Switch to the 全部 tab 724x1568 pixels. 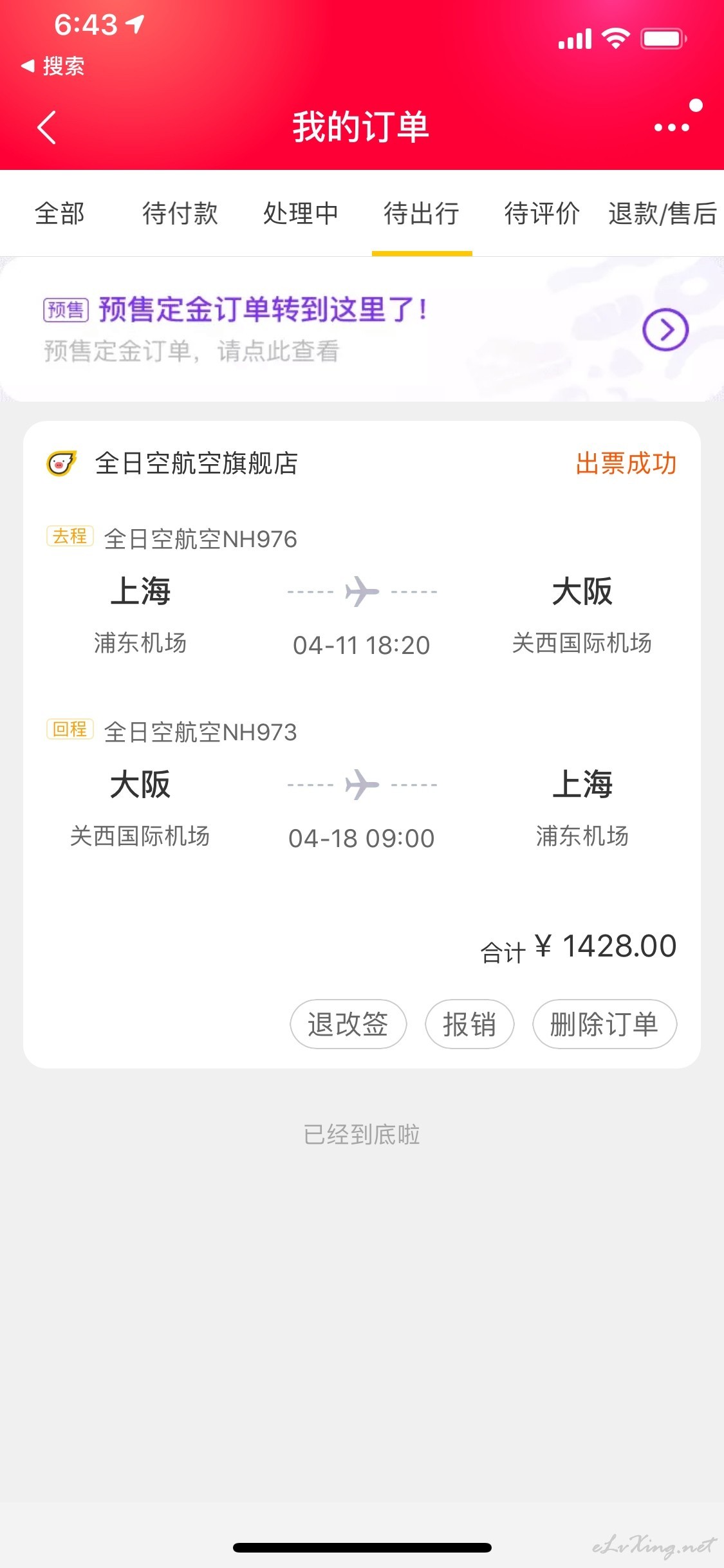click(x=60, y=213)
